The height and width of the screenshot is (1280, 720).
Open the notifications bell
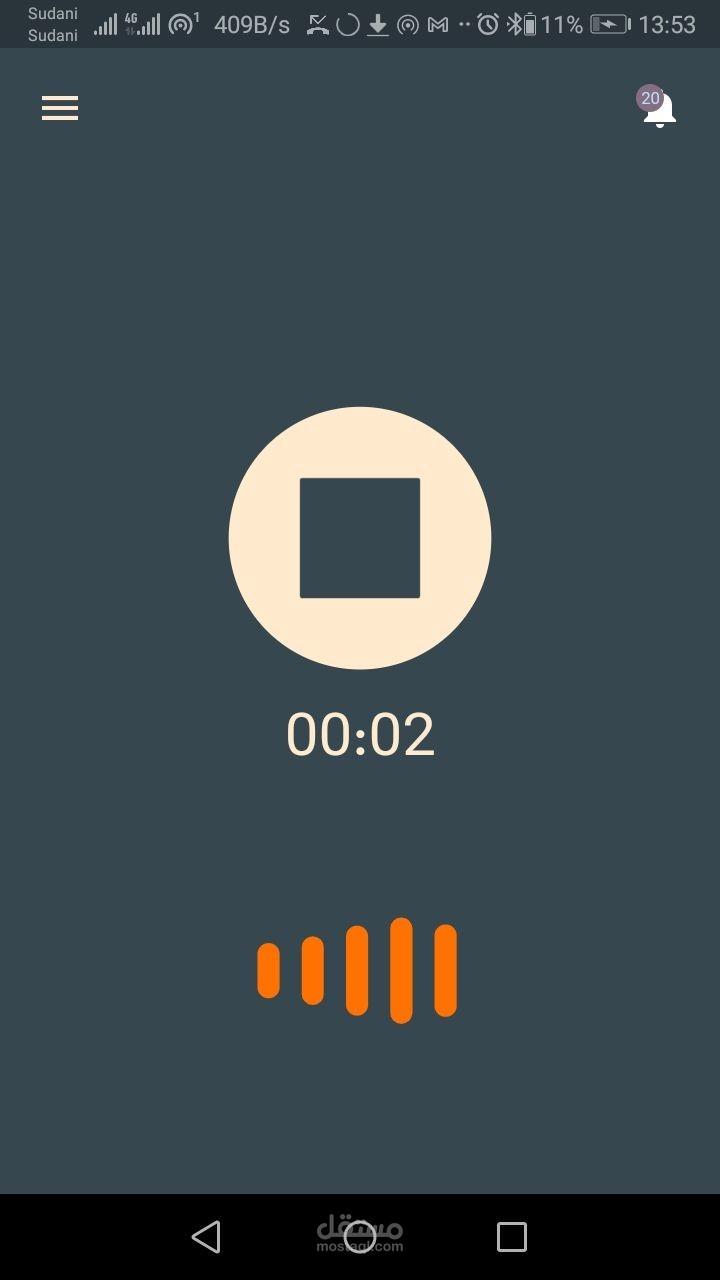pos(659,113)
